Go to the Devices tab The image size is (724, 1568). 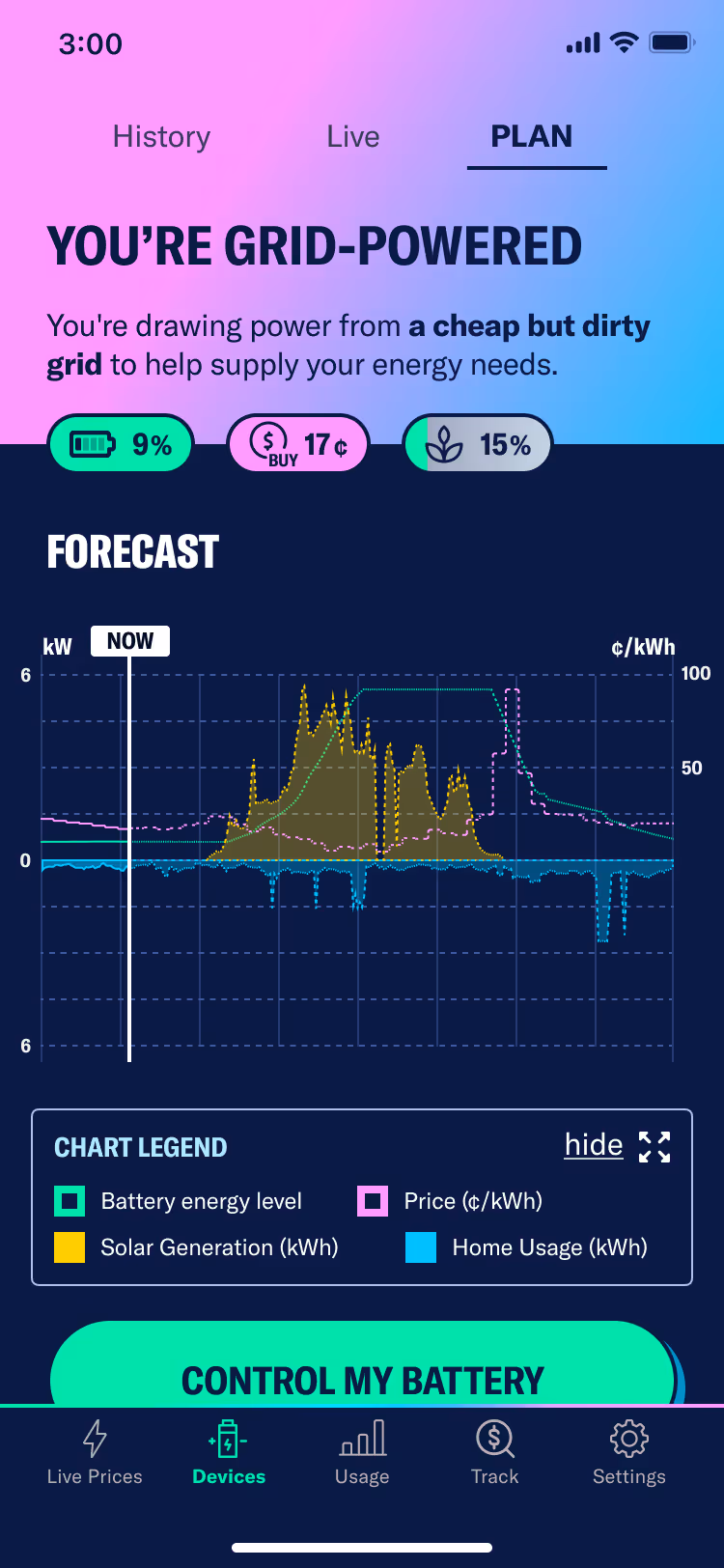tap(229, 1451)
